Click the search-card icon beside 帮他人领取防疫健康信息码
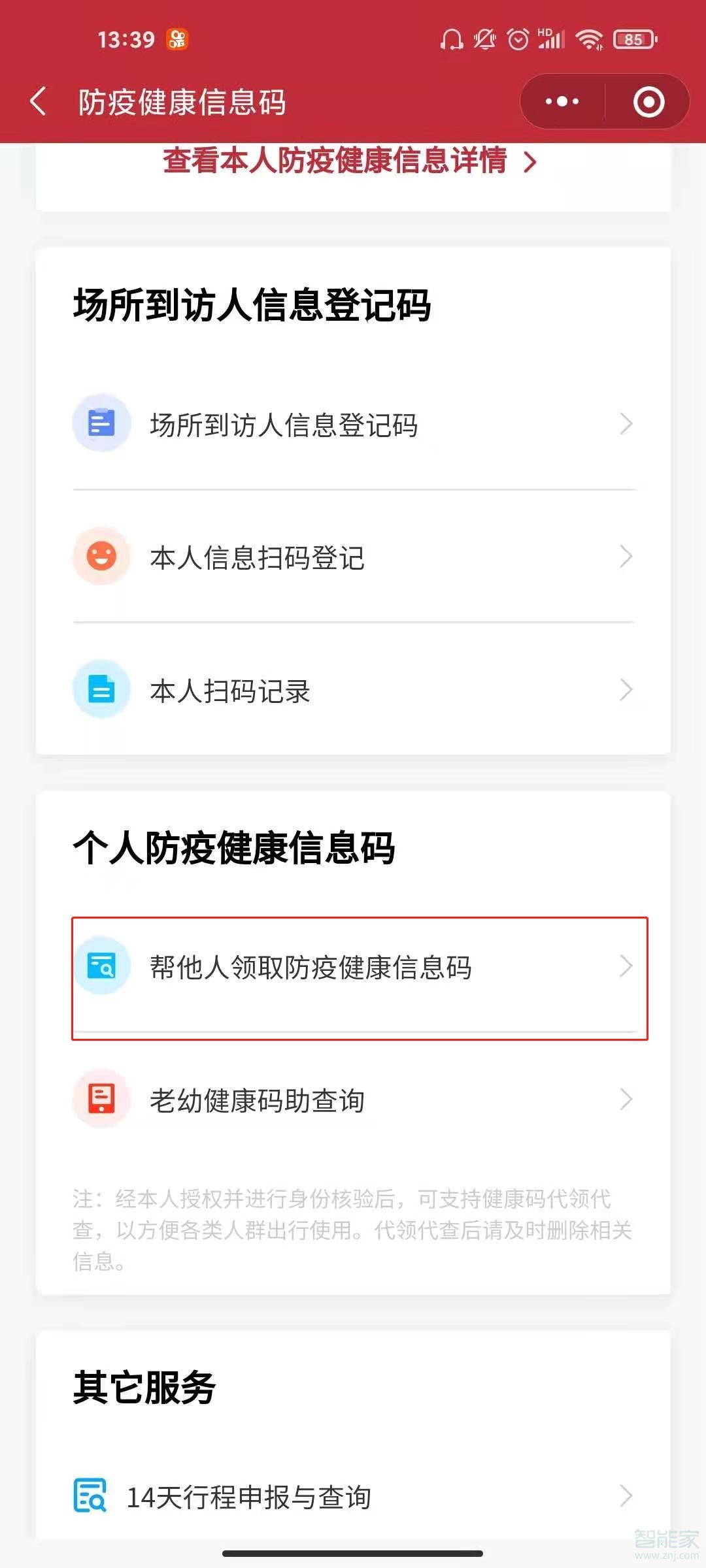 tap(101, 968)
